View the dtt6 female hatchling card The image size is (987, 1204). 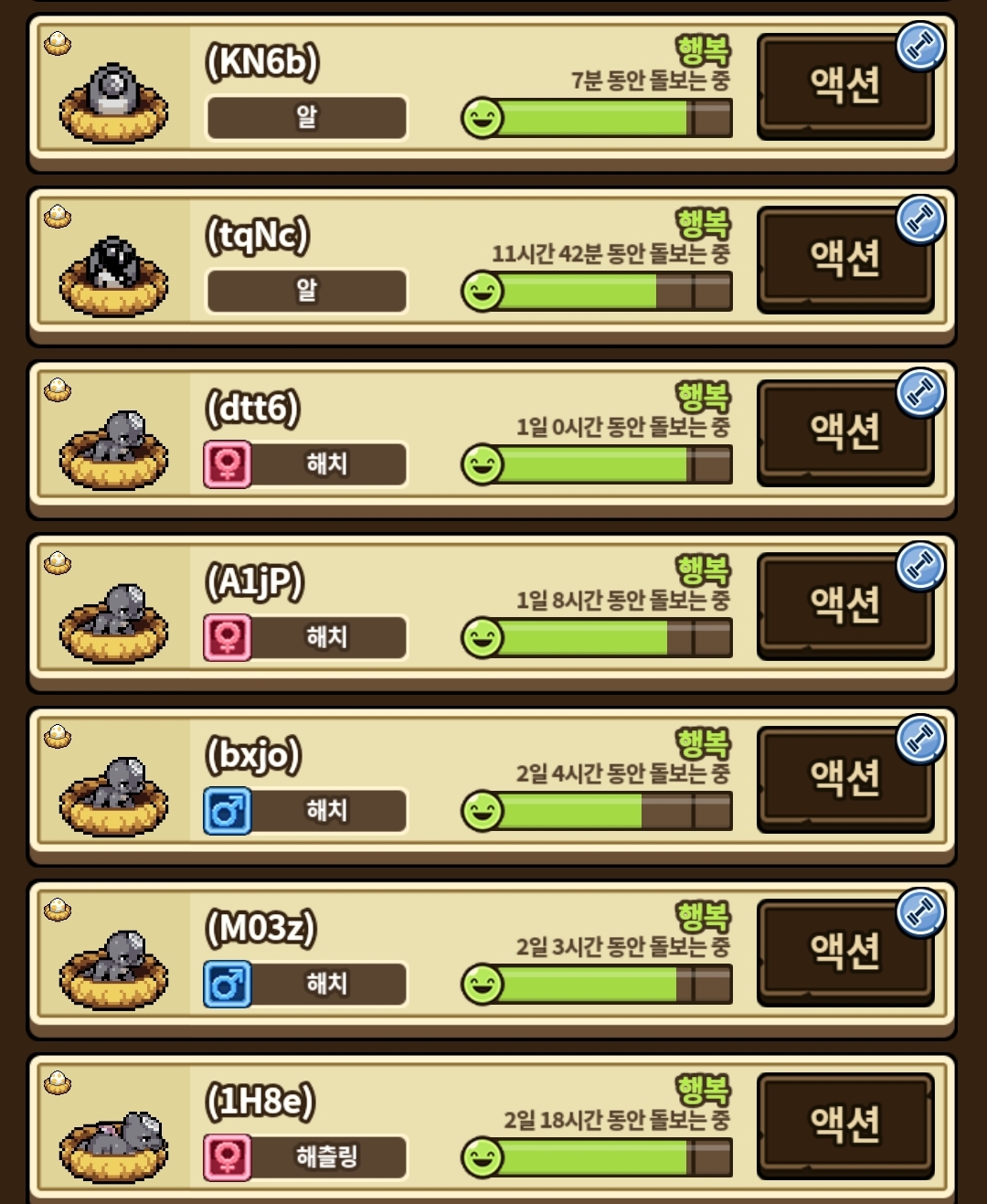384,433
